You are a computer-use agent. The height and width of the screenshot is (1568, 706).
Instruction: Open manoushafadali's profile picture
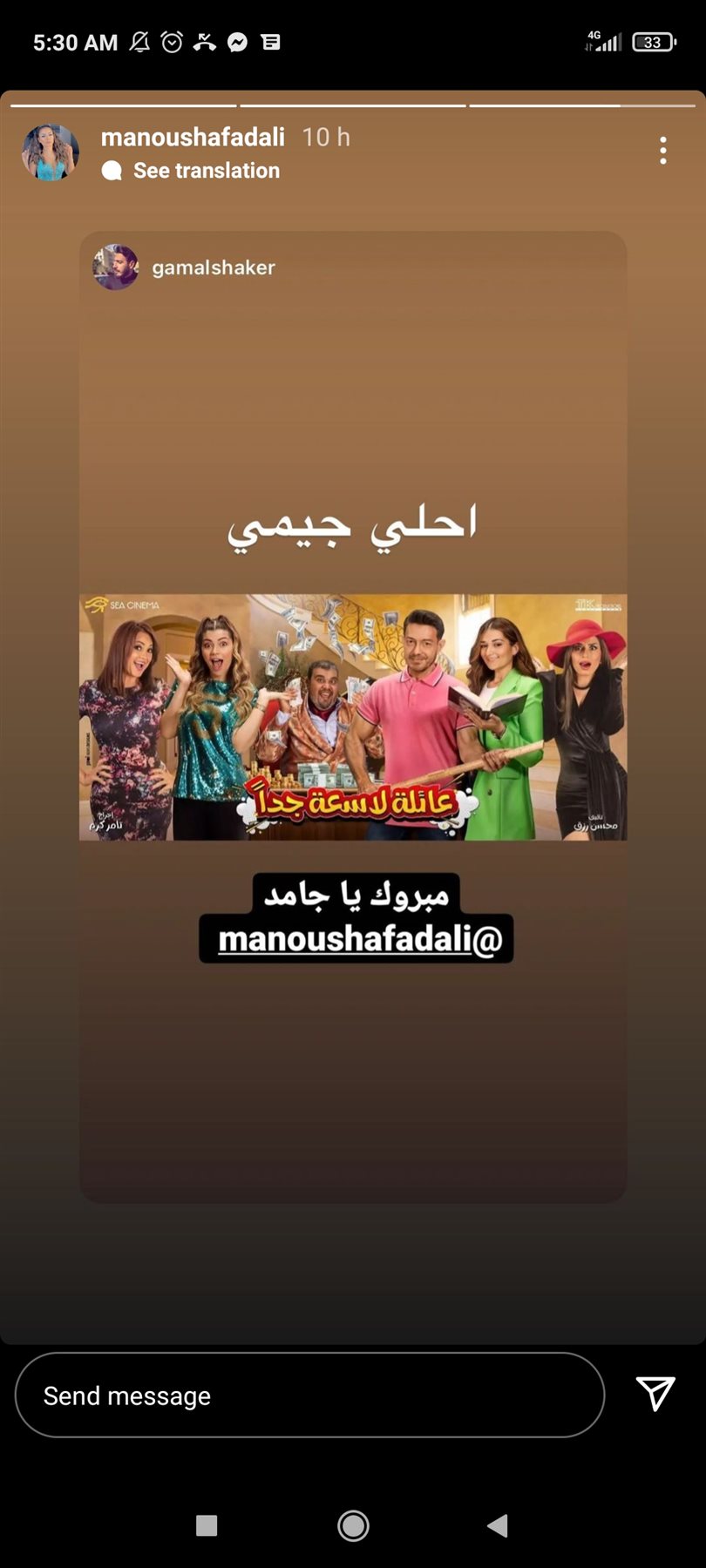pyautogui.click(x=51, y=152)
